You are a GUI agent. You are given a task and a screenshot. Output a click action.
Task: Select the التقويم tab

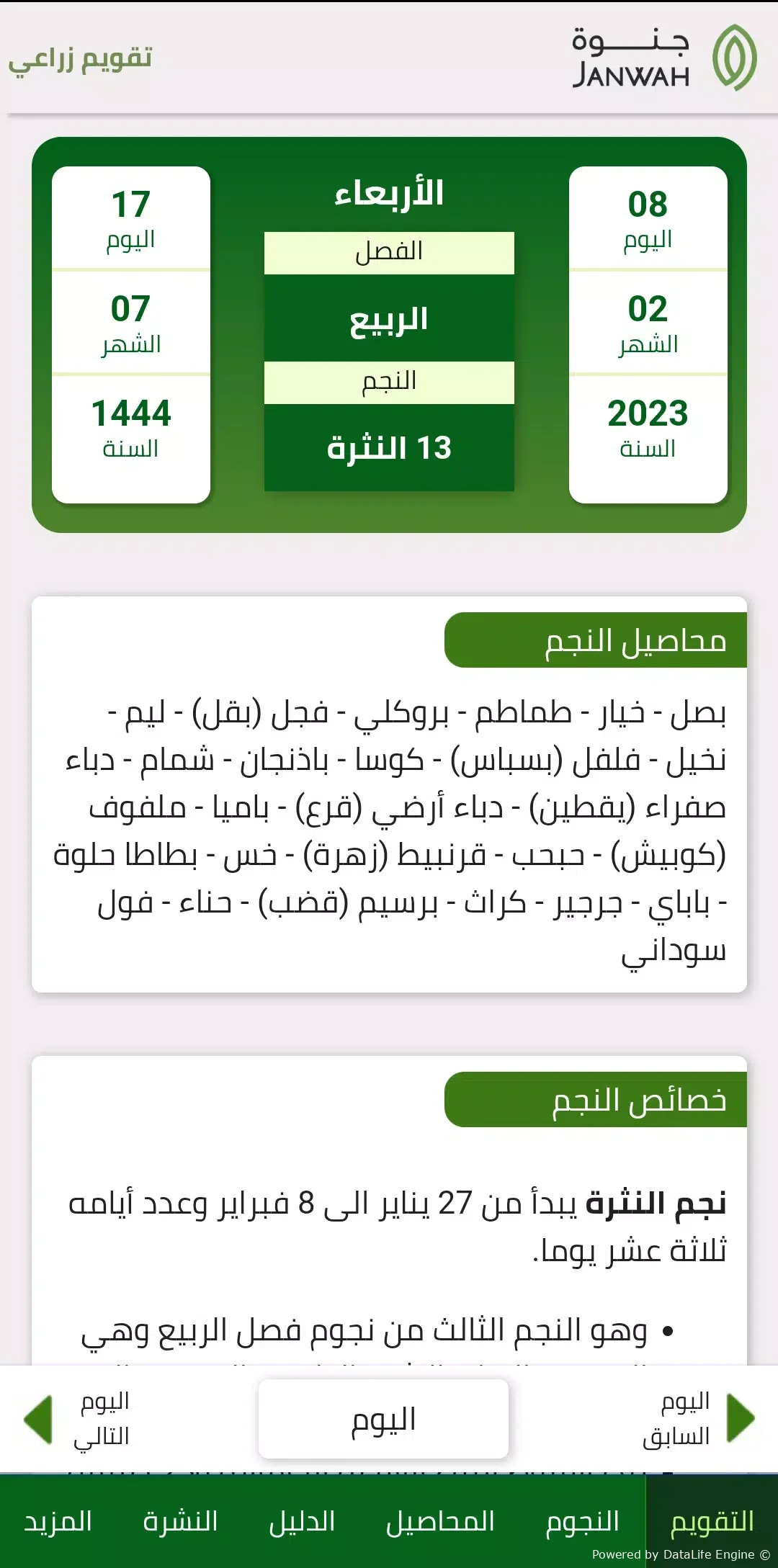point(712,1521)
